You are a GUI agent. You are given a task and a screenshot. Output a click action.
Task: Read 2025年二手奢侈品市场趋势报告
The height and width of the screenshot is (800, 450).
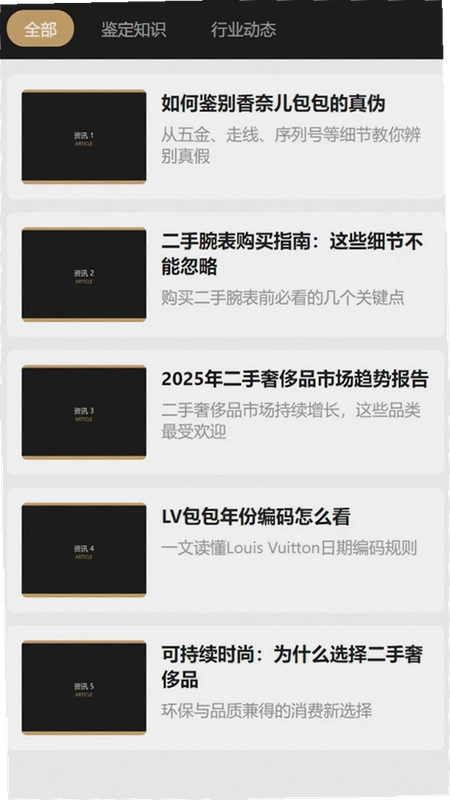pyautogui.click(x=225, y=412)
